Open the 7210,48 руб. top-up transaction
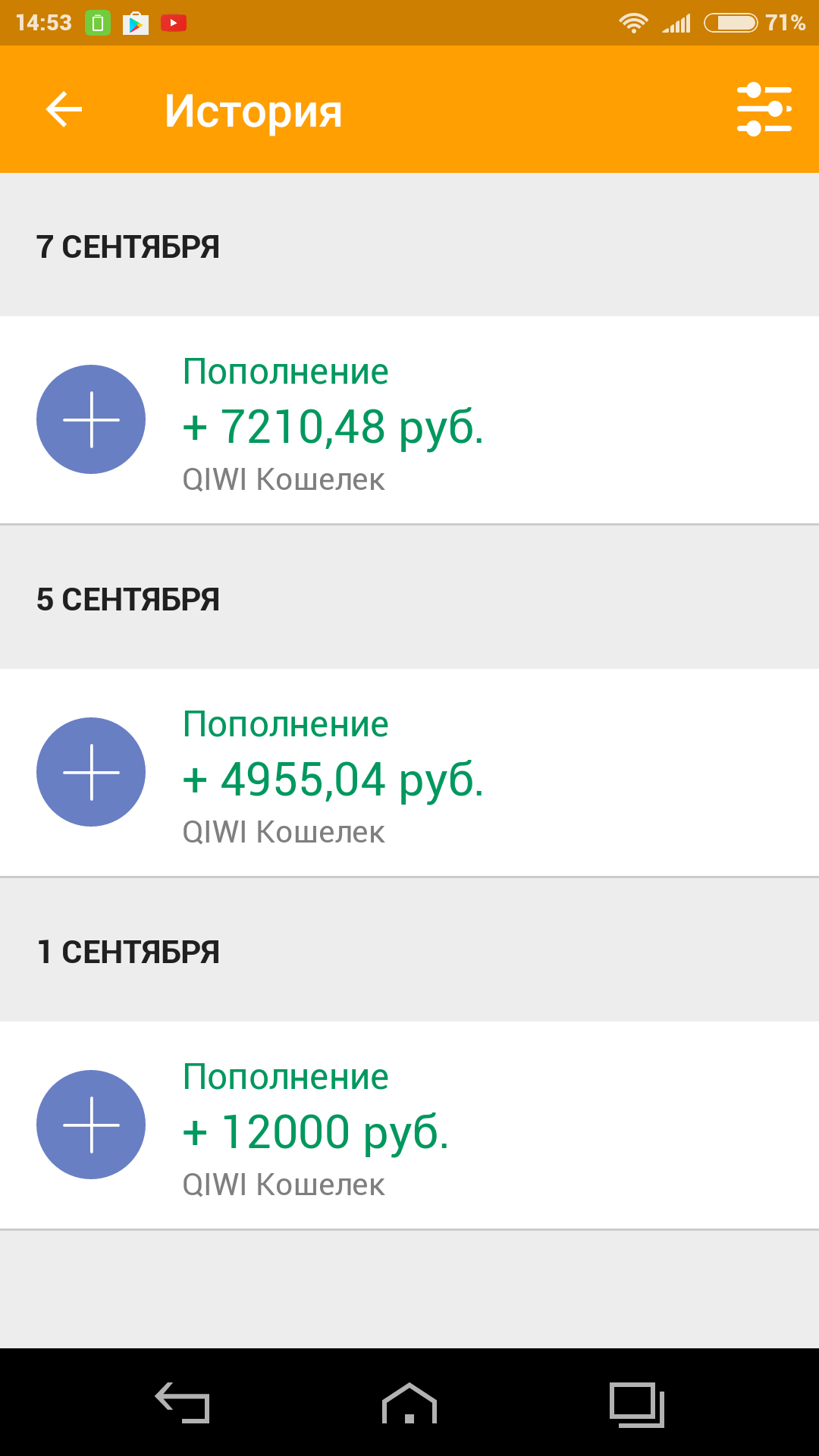This screenshot has height=1456, width=819. click(x=409, y=419)
